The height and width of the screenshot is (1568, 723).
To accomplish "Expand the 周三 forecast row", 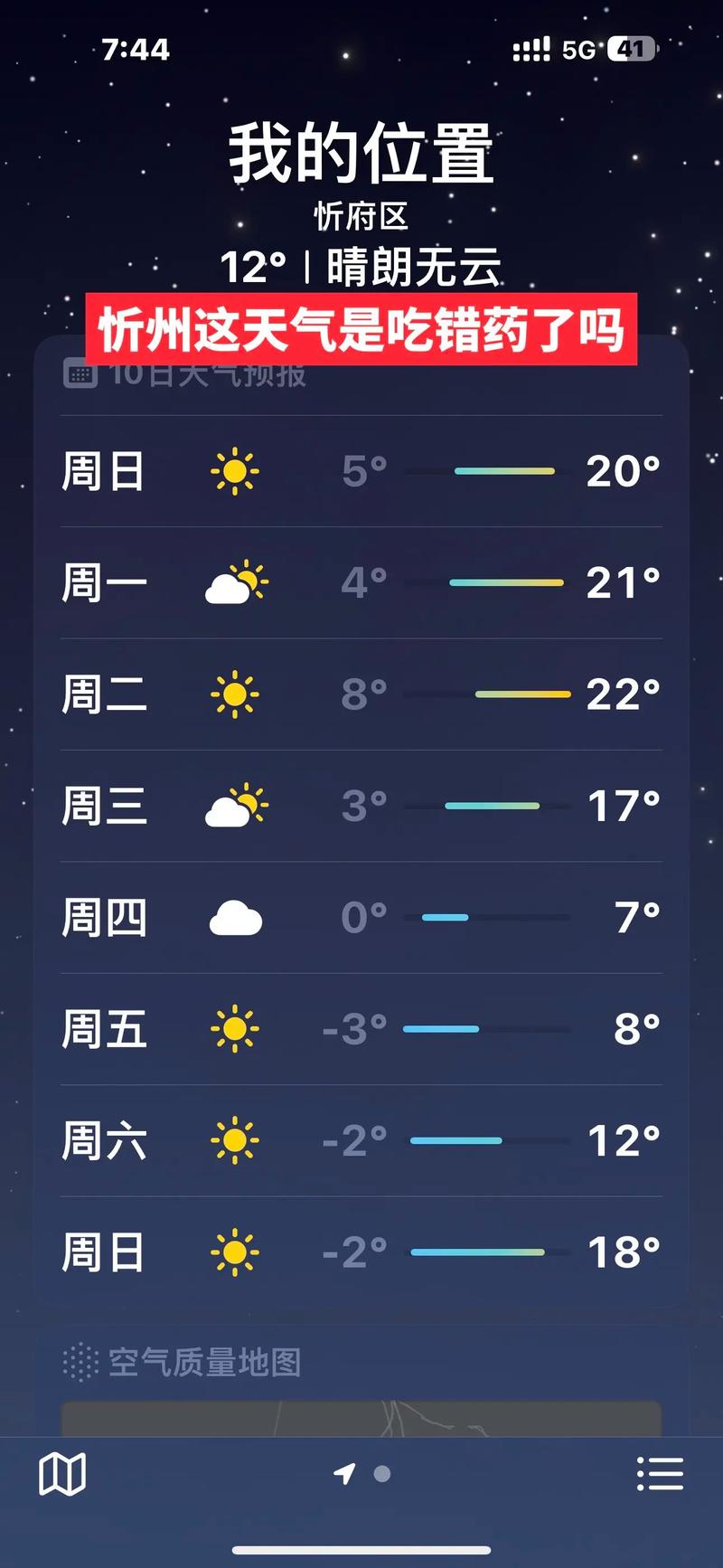I will tap(361, 806).
